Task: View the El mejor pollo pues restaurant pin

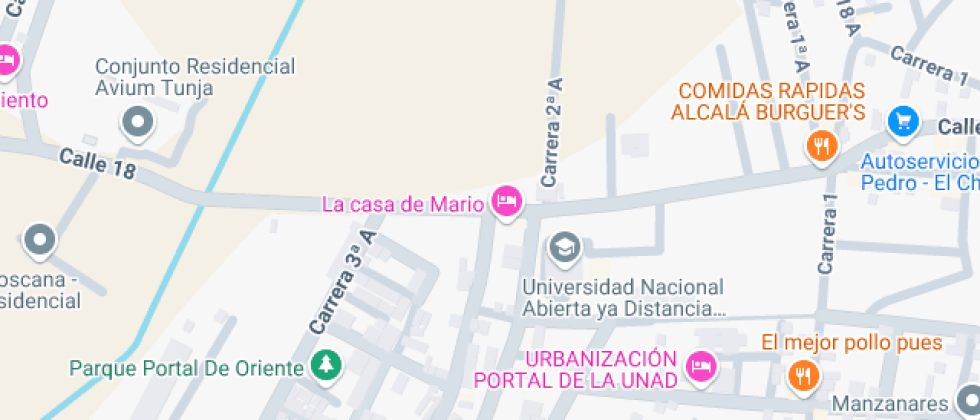Action: (x=802, y=375)
